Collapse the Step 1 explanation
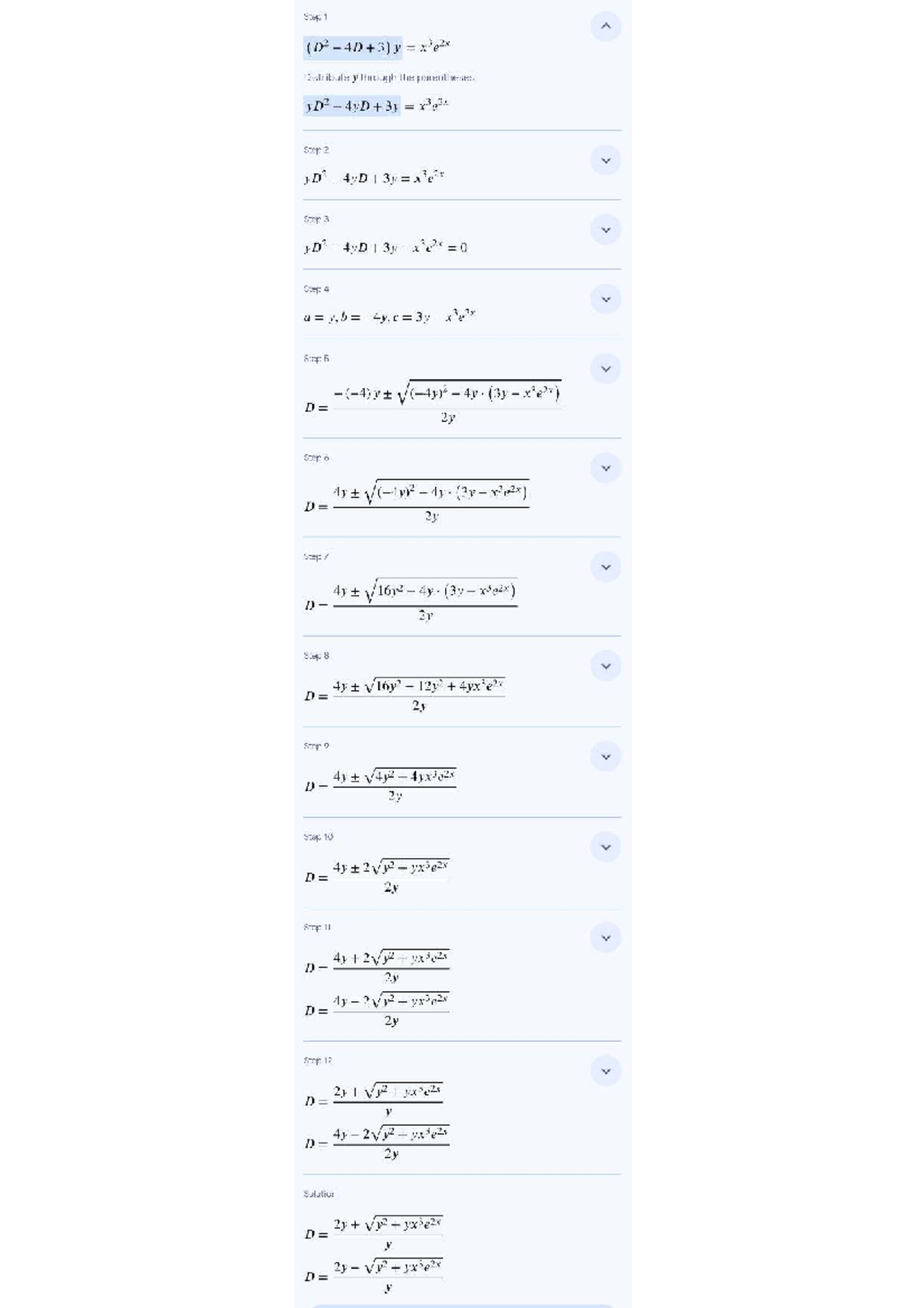924x1308 pixels. click(605, 26)
